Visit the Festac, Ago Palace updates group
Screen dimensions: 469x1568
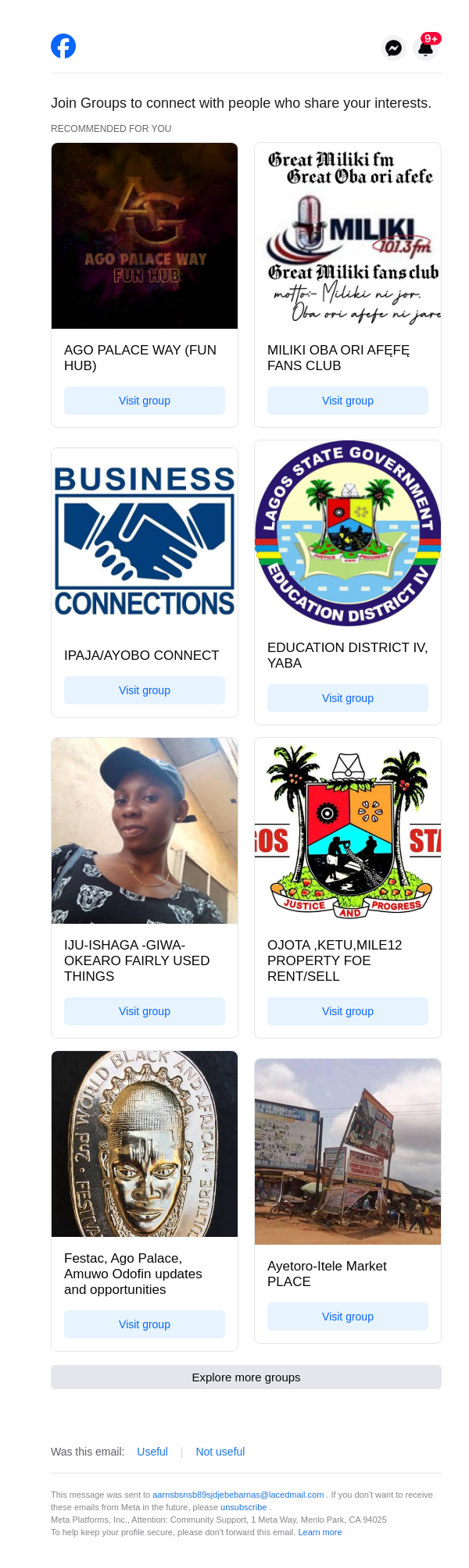click(x=145, y=1324)
